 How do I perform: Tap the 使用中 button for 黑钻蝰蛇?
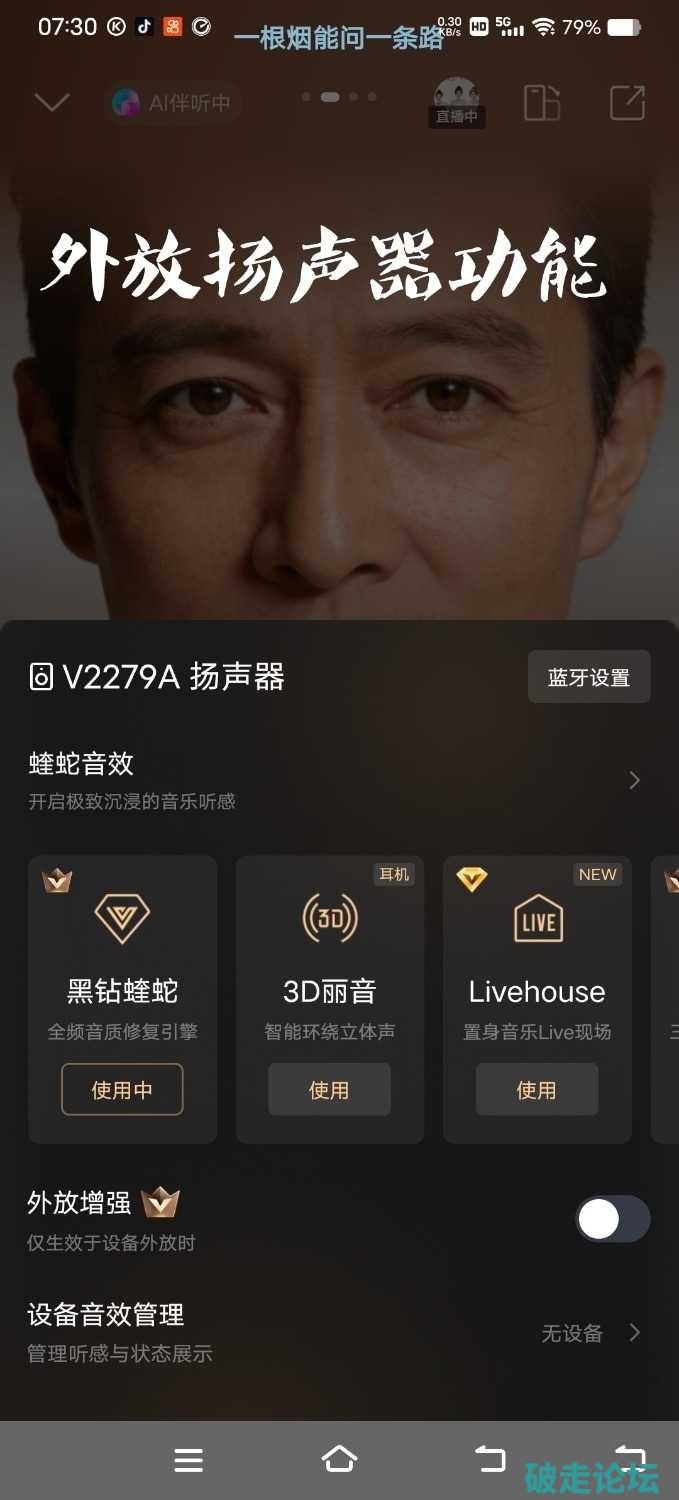[122, 1089]
